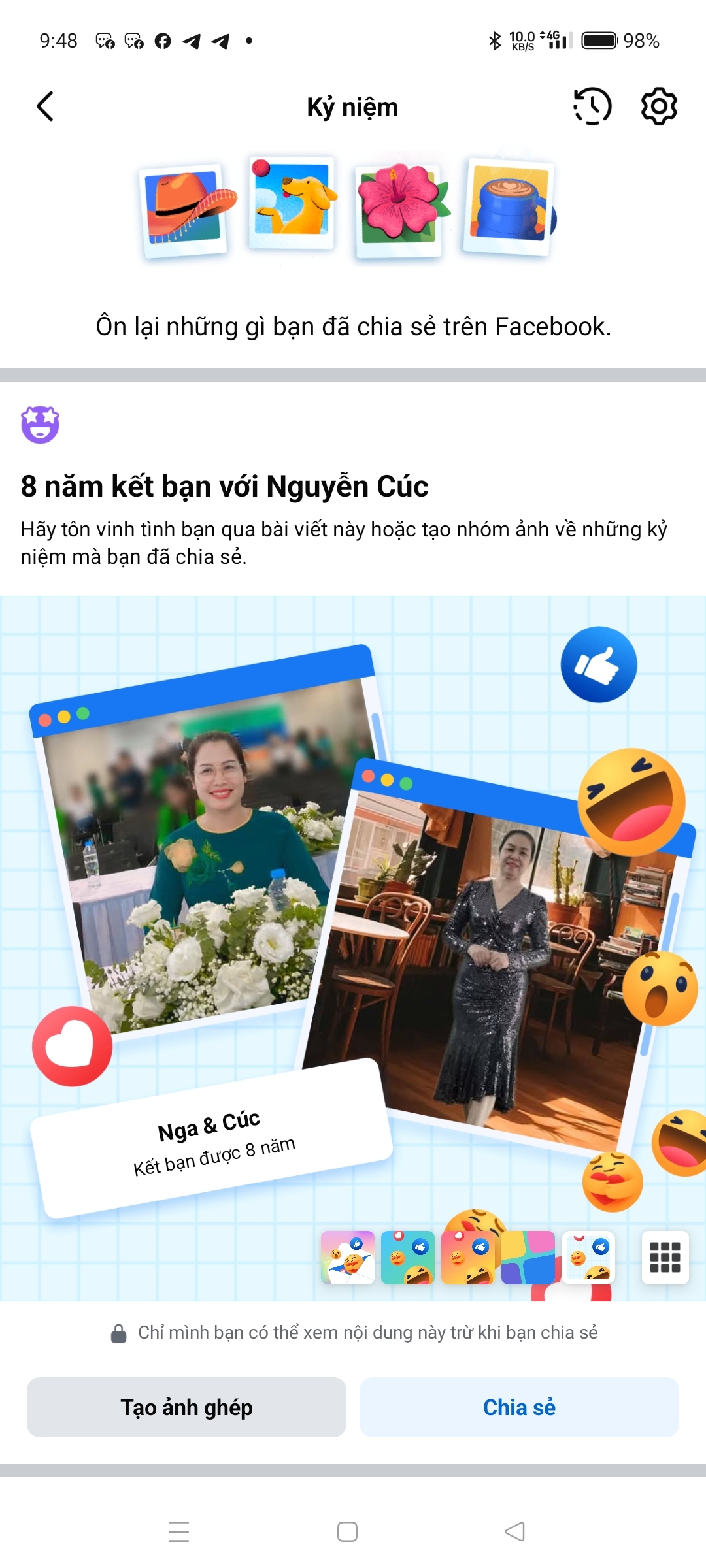Open the memories history clock icon
Image resolution: width=706 pixels, height=1568 pixels.
click(592, 106)
